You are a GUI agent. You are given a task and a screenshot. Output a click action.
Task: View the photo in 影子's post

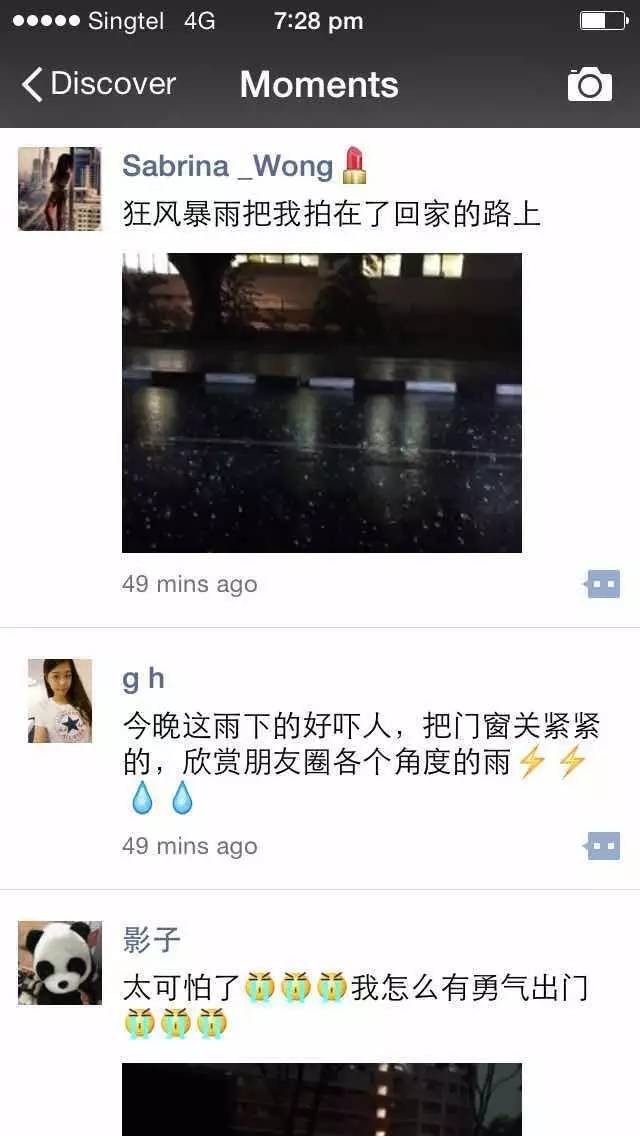coord(321,1100)
